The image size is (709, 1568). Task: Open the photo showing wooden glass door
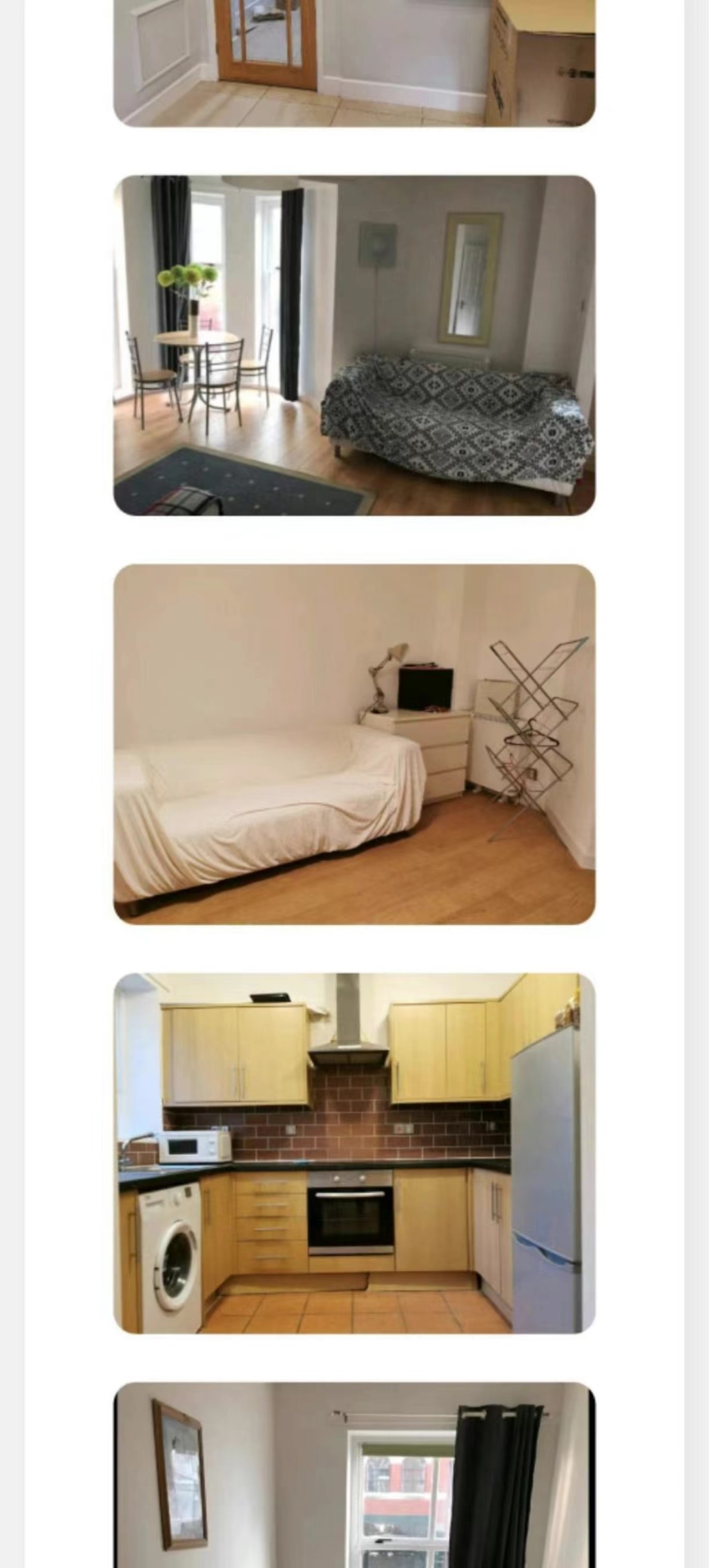point(354,63)
